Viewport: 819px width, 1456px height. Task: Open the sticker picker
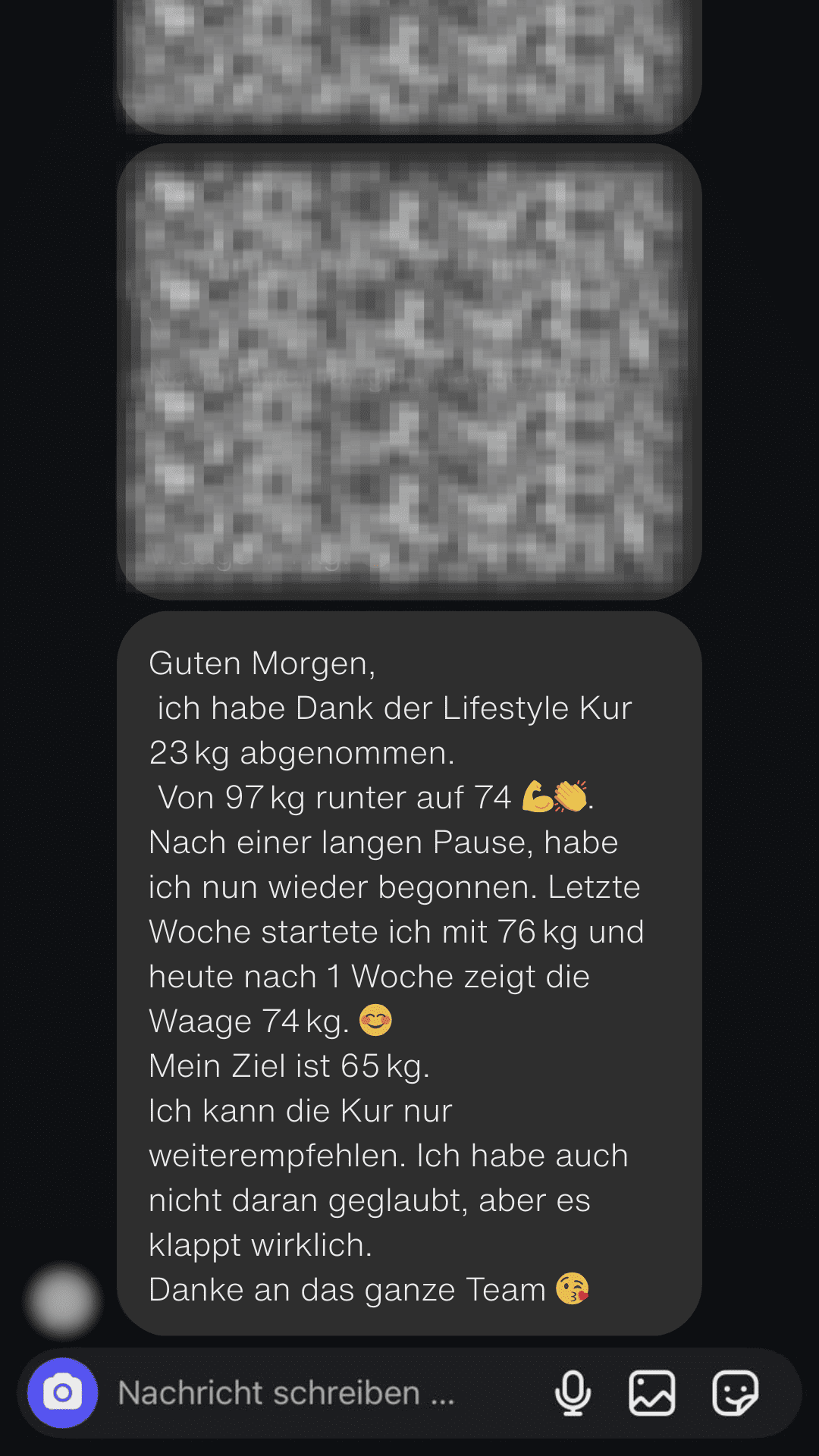point(735,1393)
